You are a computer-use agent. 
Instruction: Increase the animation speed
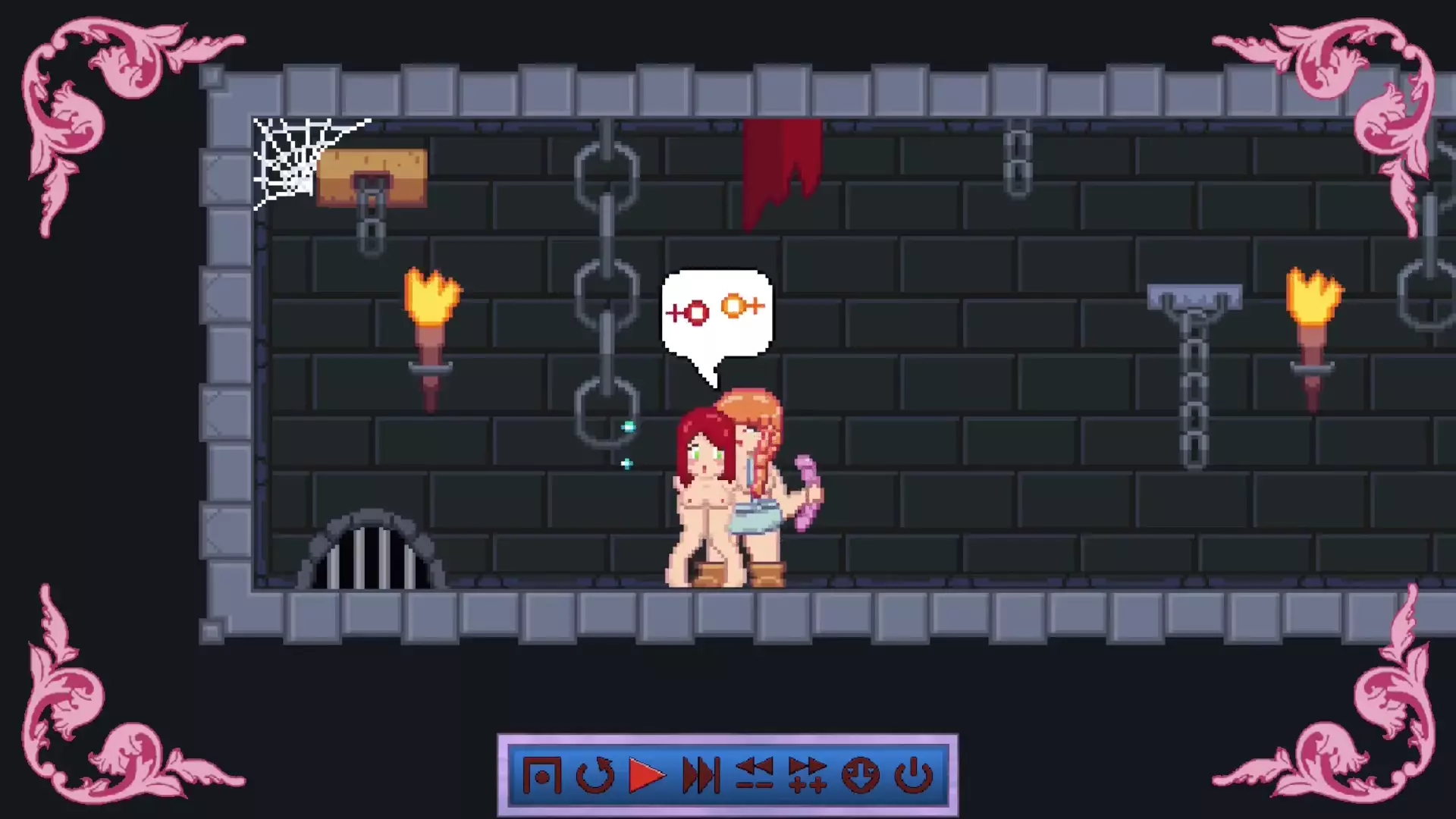pos(807,776)
